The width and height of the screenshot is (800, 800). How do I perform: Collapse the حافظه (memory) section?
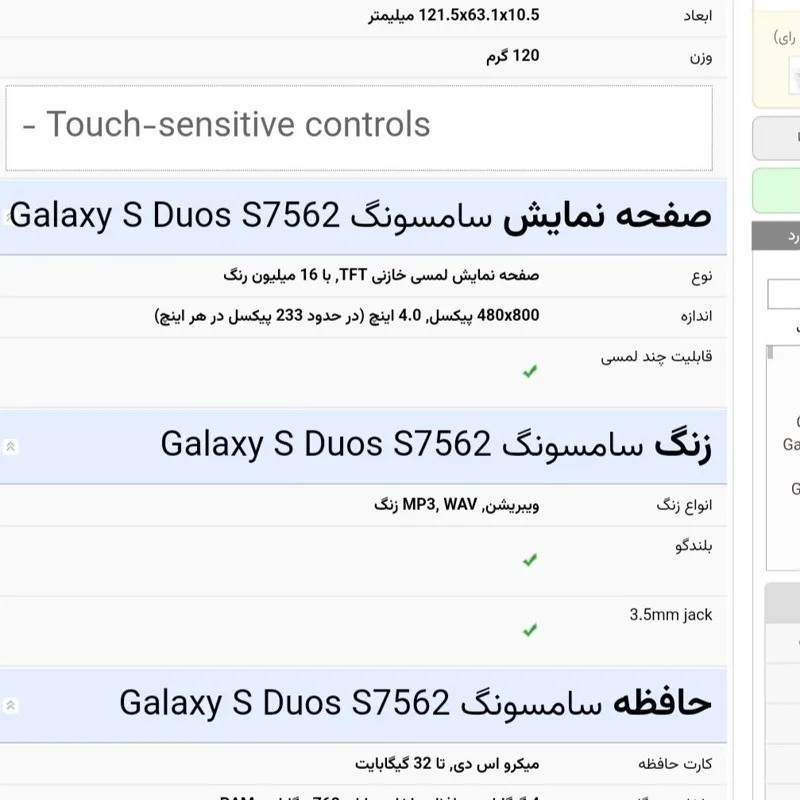[10, 705]
